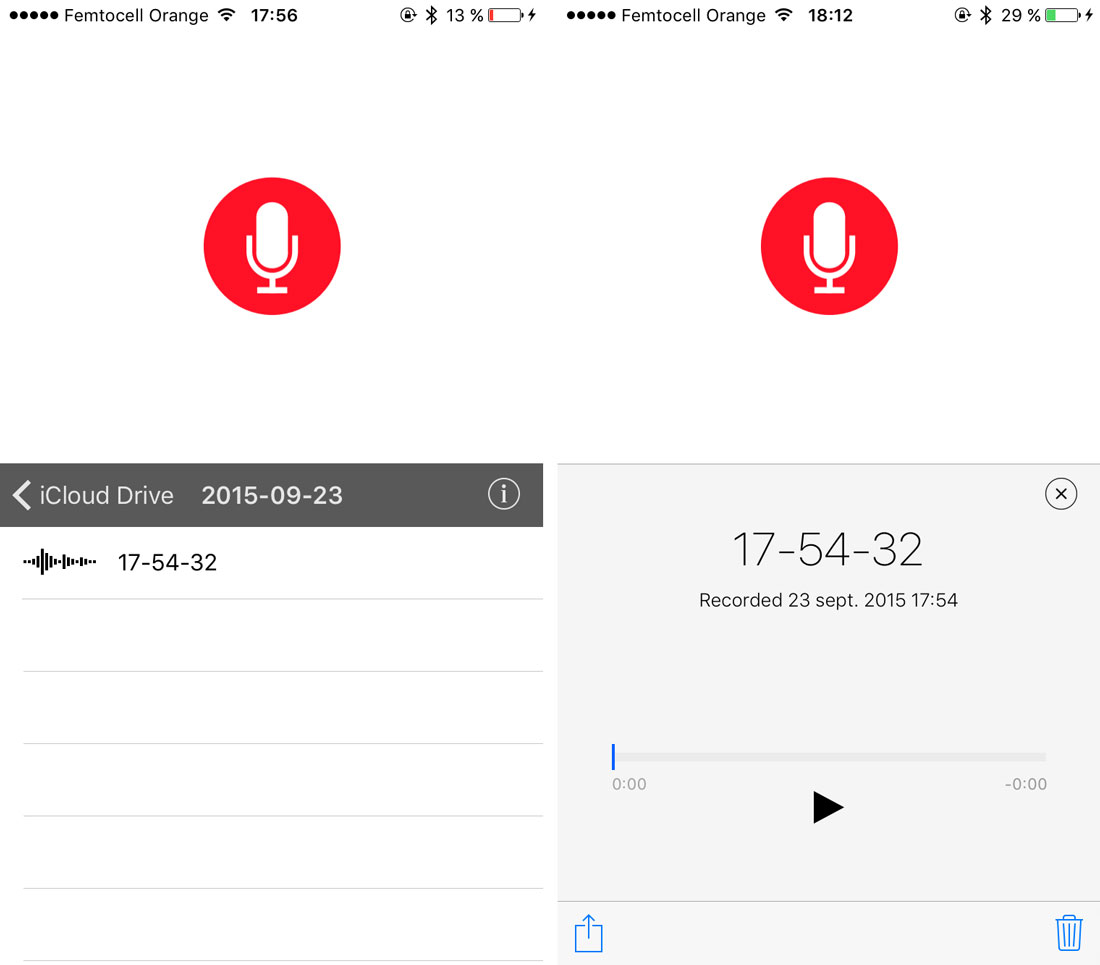Tap the microphone button above the playback panel
Viewport: 1100px width, 965px height.
click(x=829, y=247)
